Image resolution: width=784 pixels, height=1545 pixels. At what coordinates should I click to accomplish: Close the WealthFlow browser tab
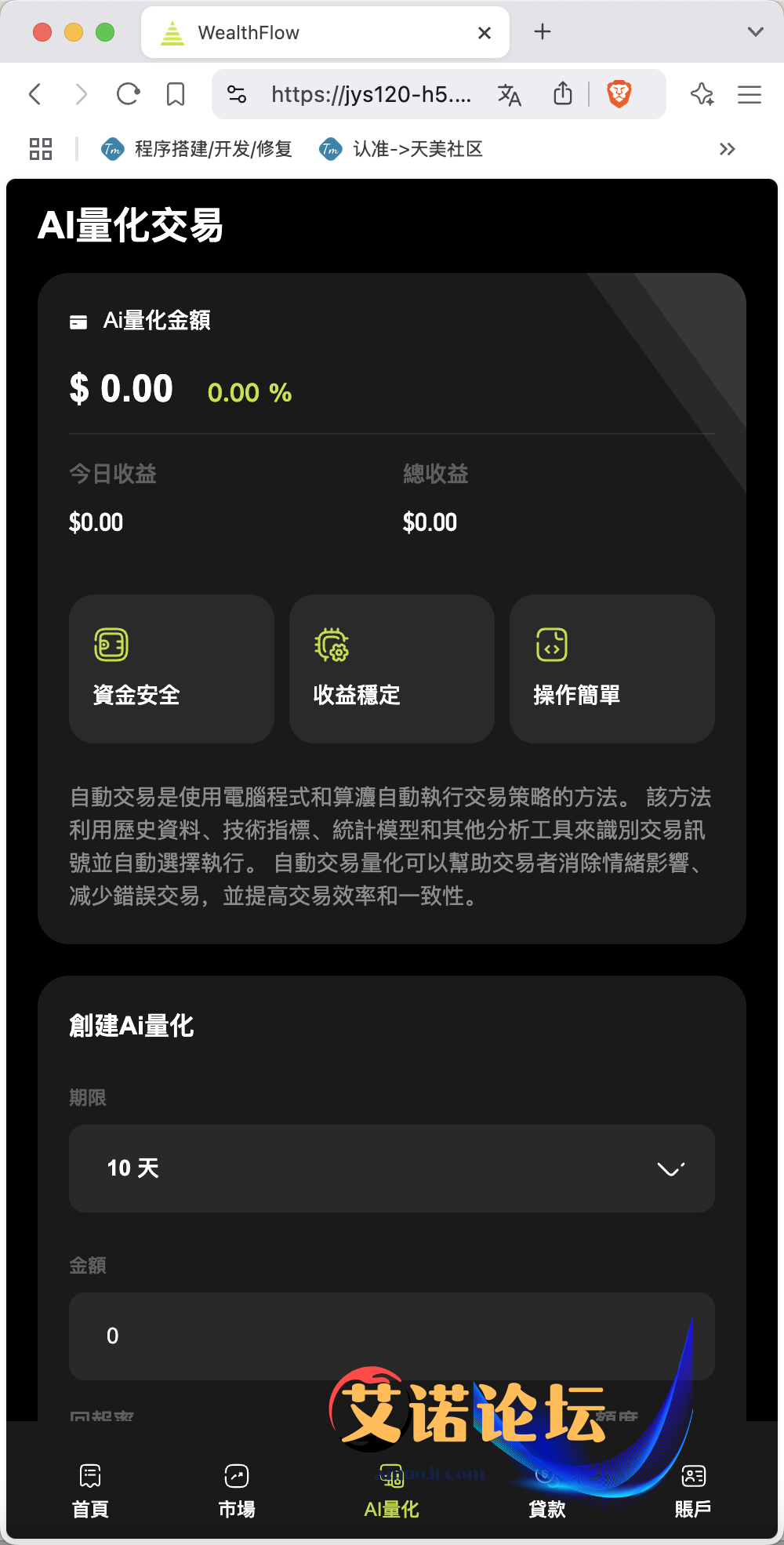pos(485,33)
